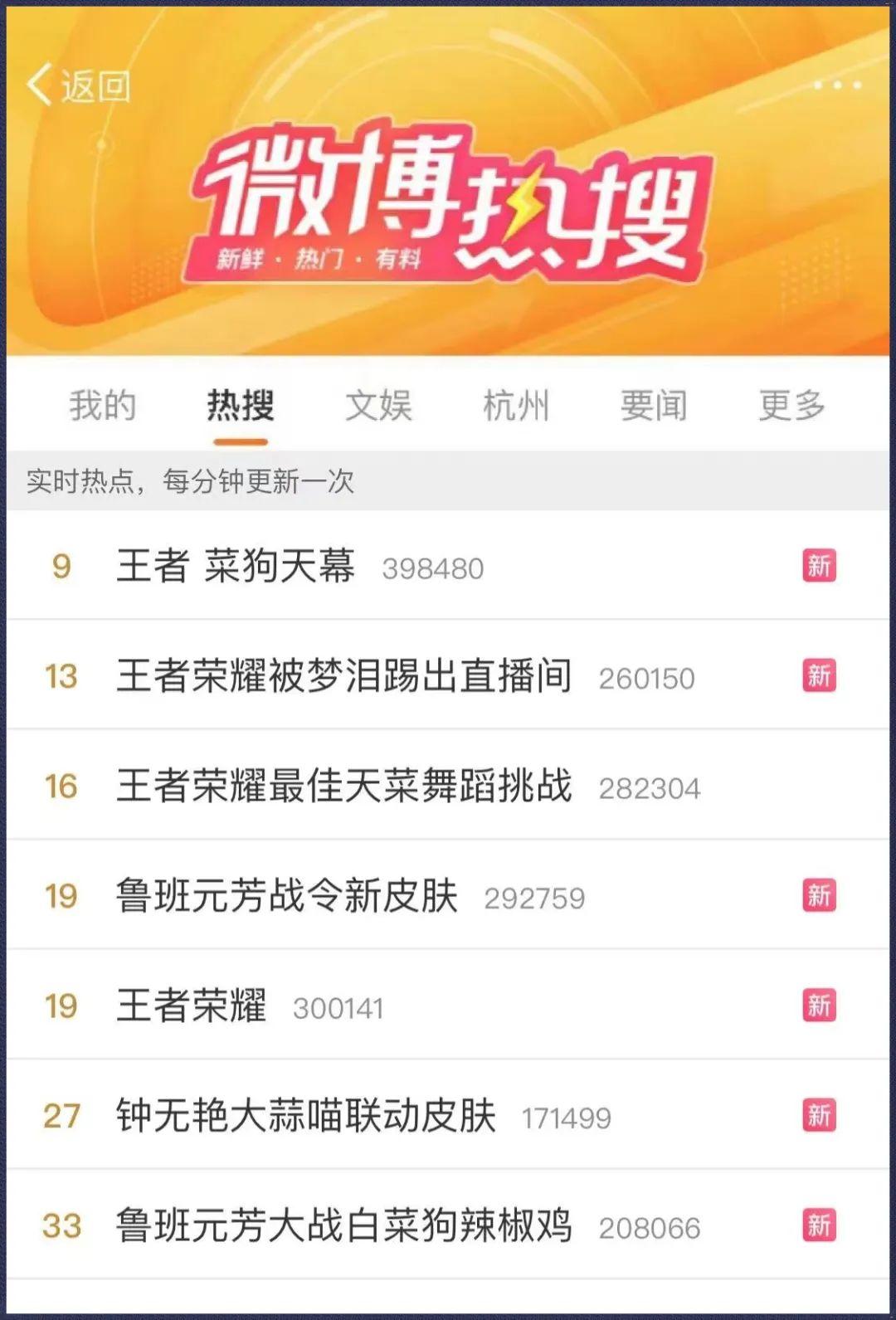
Task: Open the topic 鲁班元芳战令新皮肤
Action: coord(286,896)
